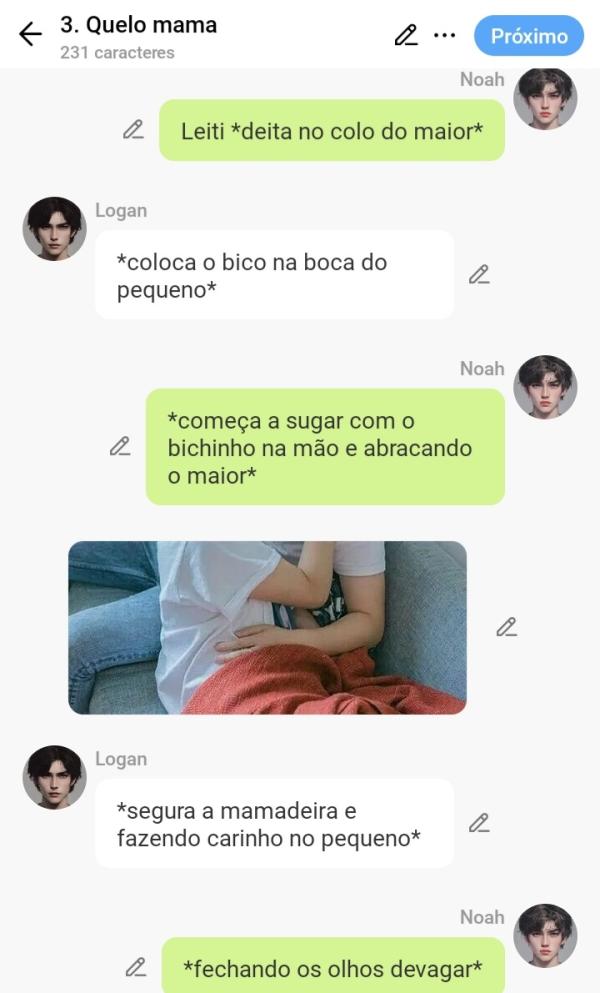Edit Logan's message '*segura a mamadeira'
The image size is (600, 993).
pos(479,823)
